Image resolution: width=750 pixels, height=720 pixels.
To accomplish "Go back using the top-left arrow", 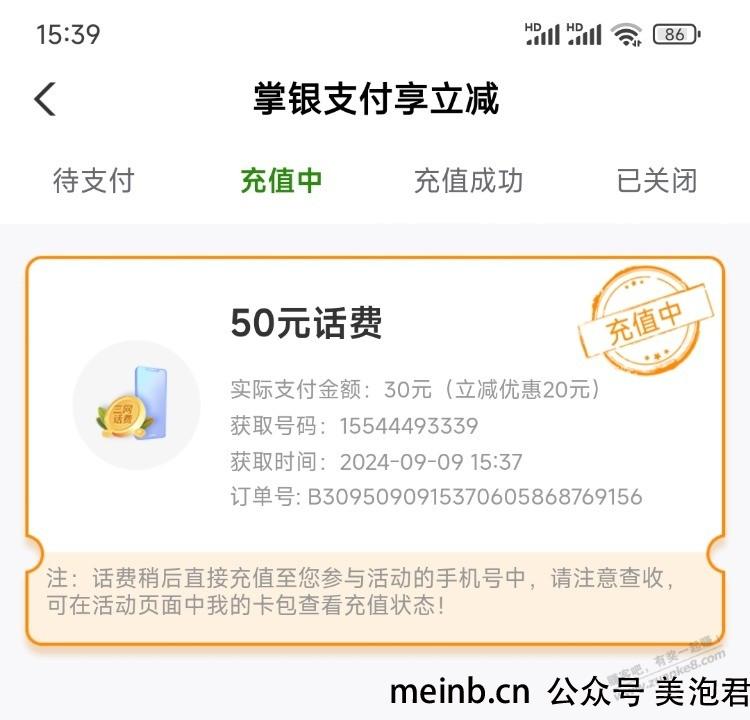I will 45,100.
